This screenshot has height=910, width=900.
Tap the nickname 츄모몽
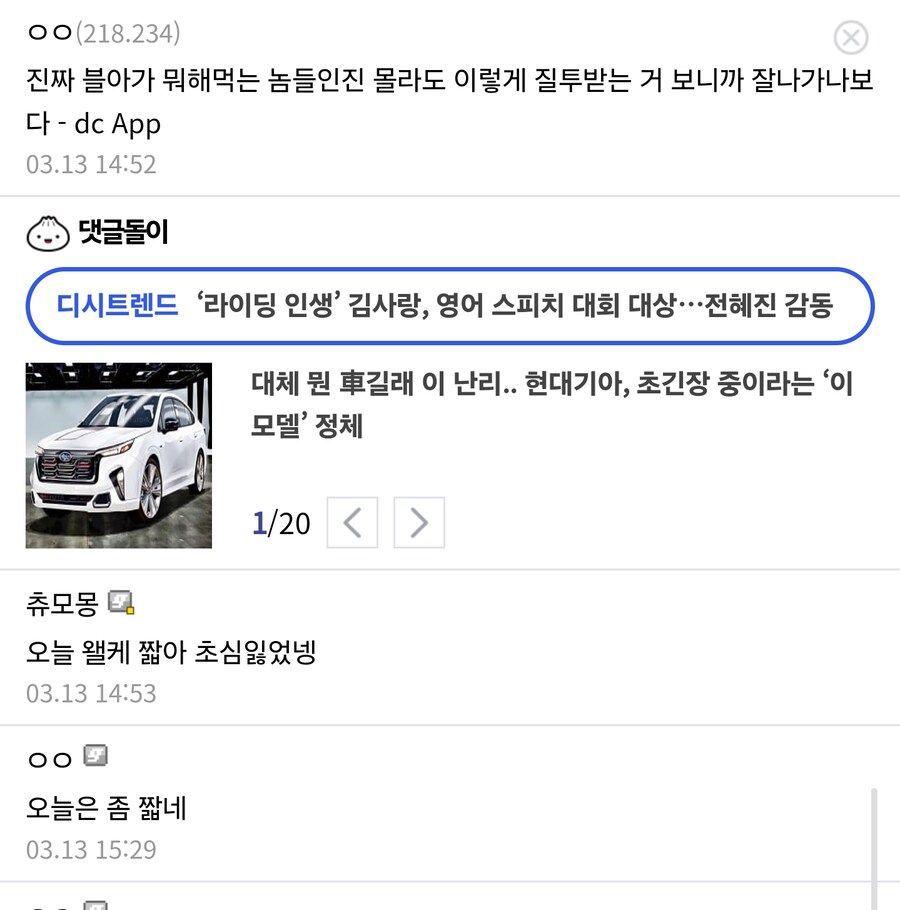tap(60, 601)
